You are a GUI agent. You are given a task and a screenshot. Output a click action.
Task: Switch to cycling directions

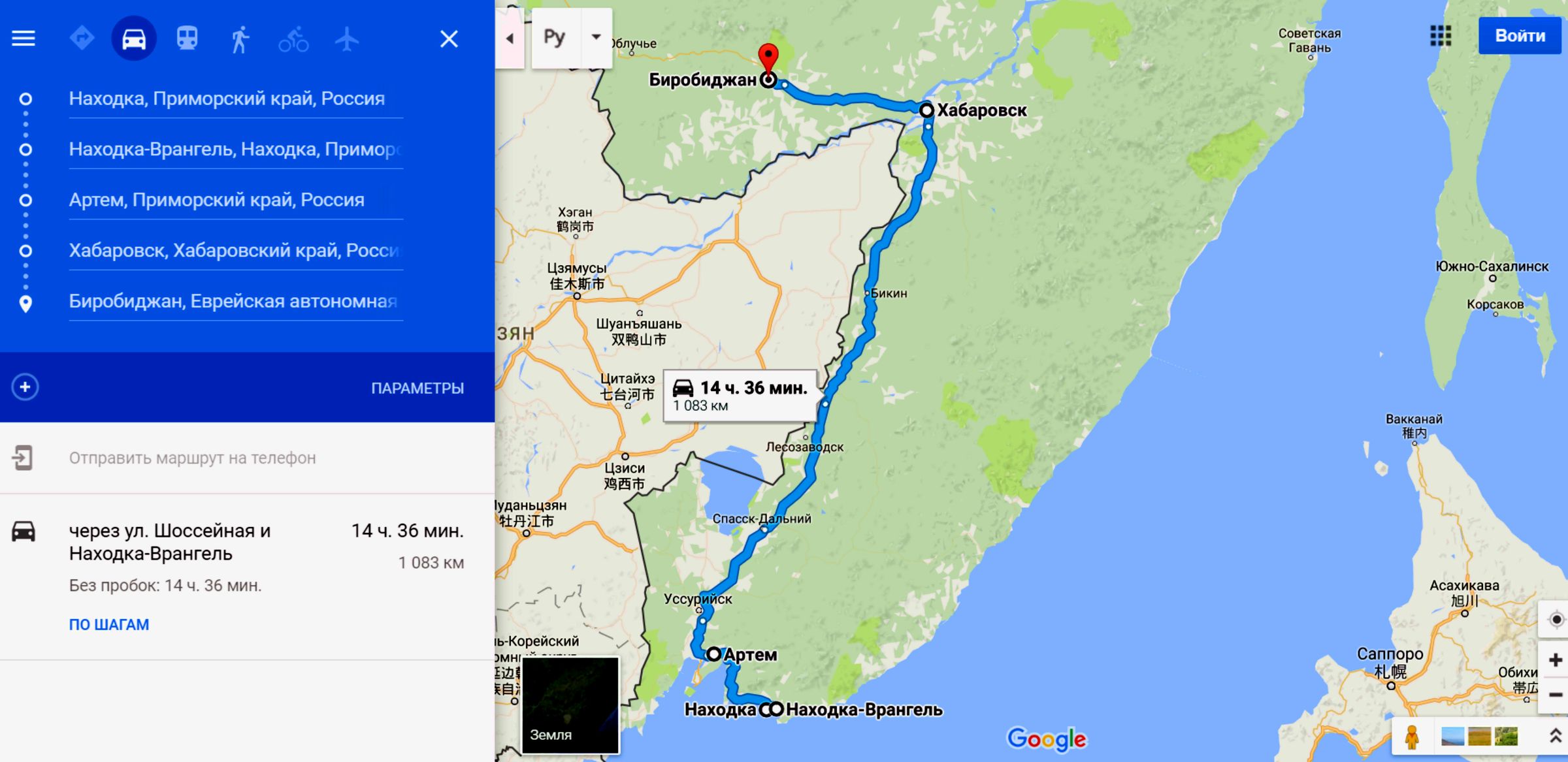pyautogui.click(x=293, y=39)
